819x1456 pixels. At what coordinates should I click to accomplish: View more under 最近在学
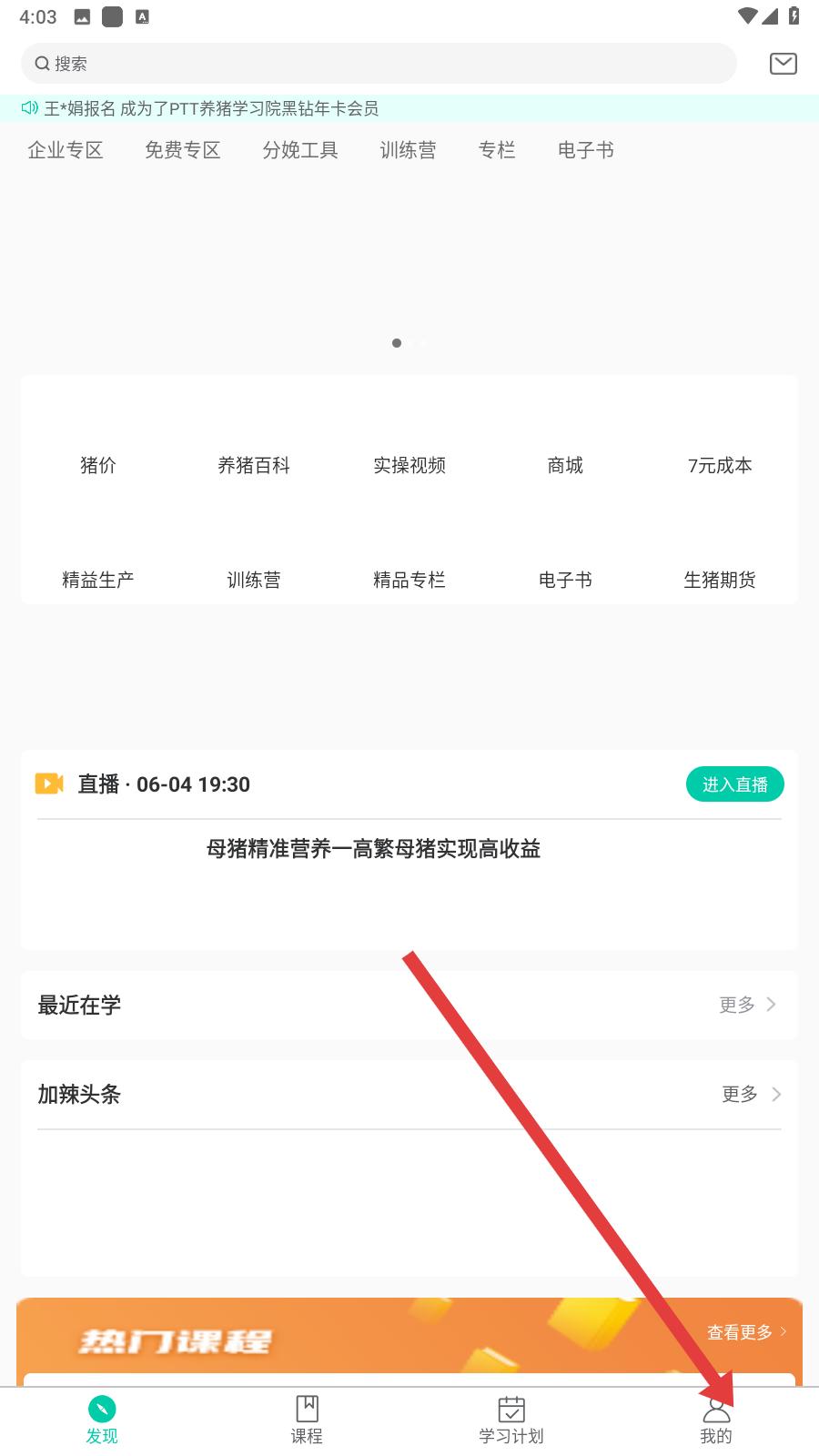747,1005
